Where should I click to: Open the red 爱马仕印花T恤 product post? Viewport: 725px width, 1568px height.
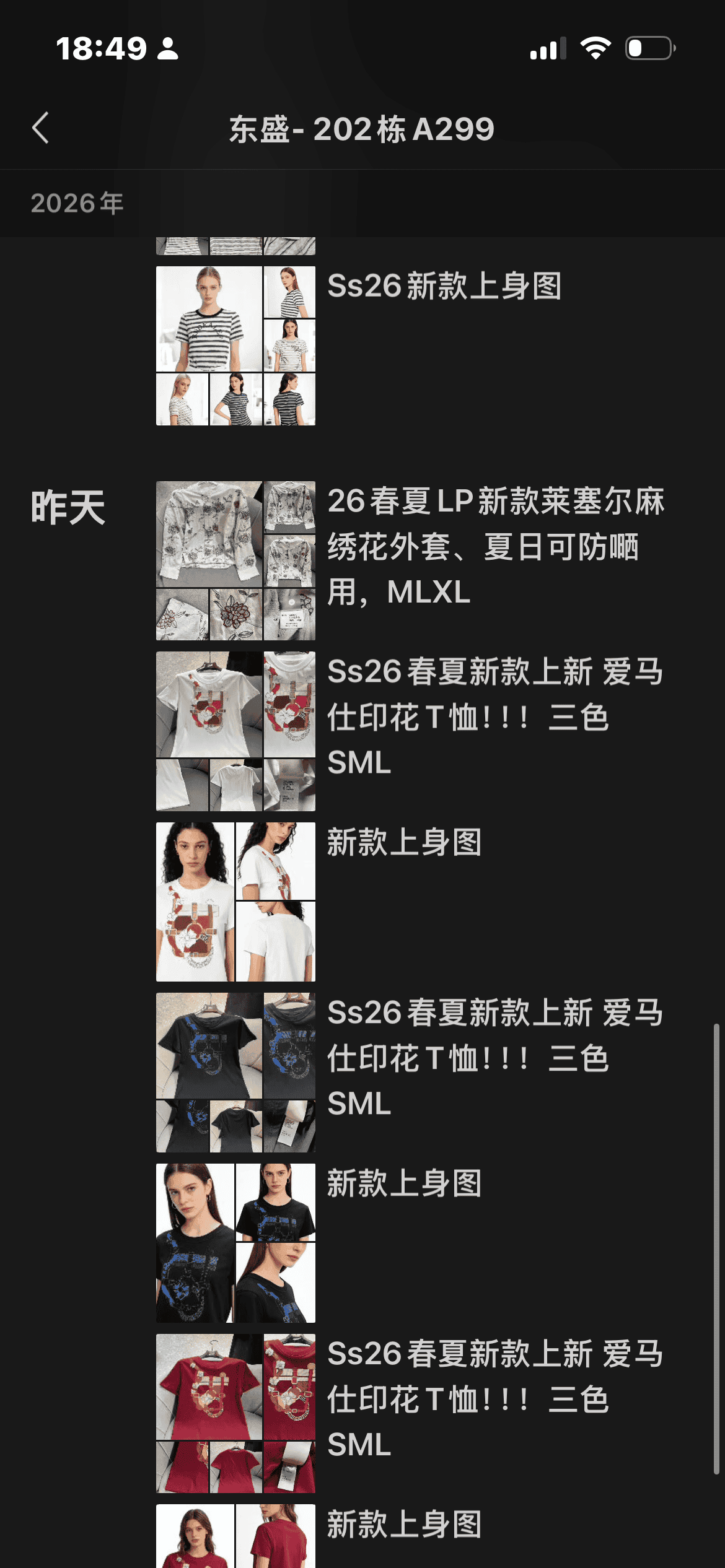point(235,1413)
